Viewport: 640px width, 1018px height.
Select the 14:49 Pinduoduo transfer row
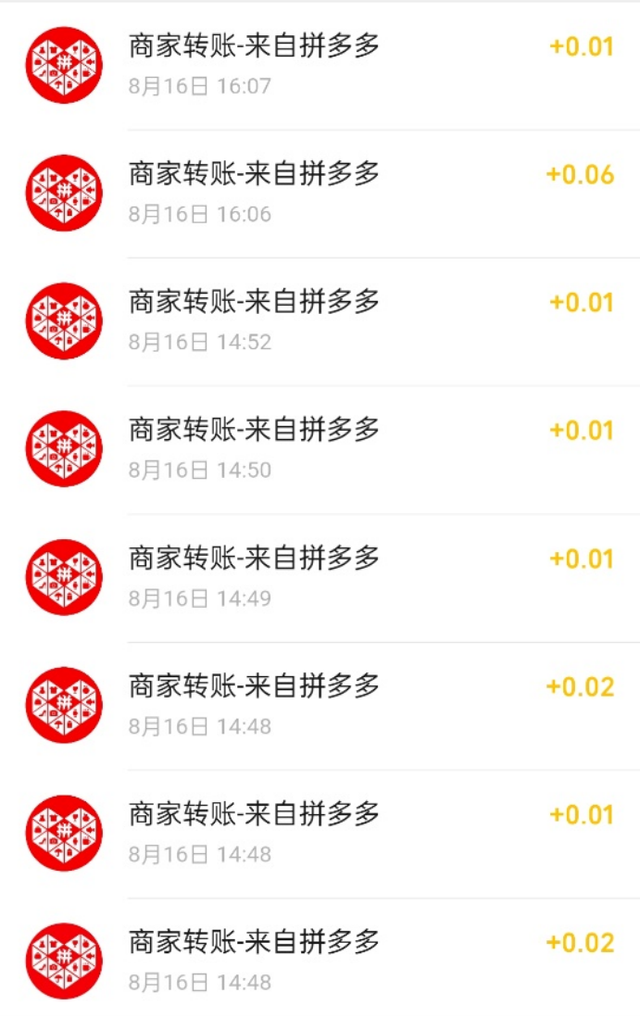tap(320, 576)
